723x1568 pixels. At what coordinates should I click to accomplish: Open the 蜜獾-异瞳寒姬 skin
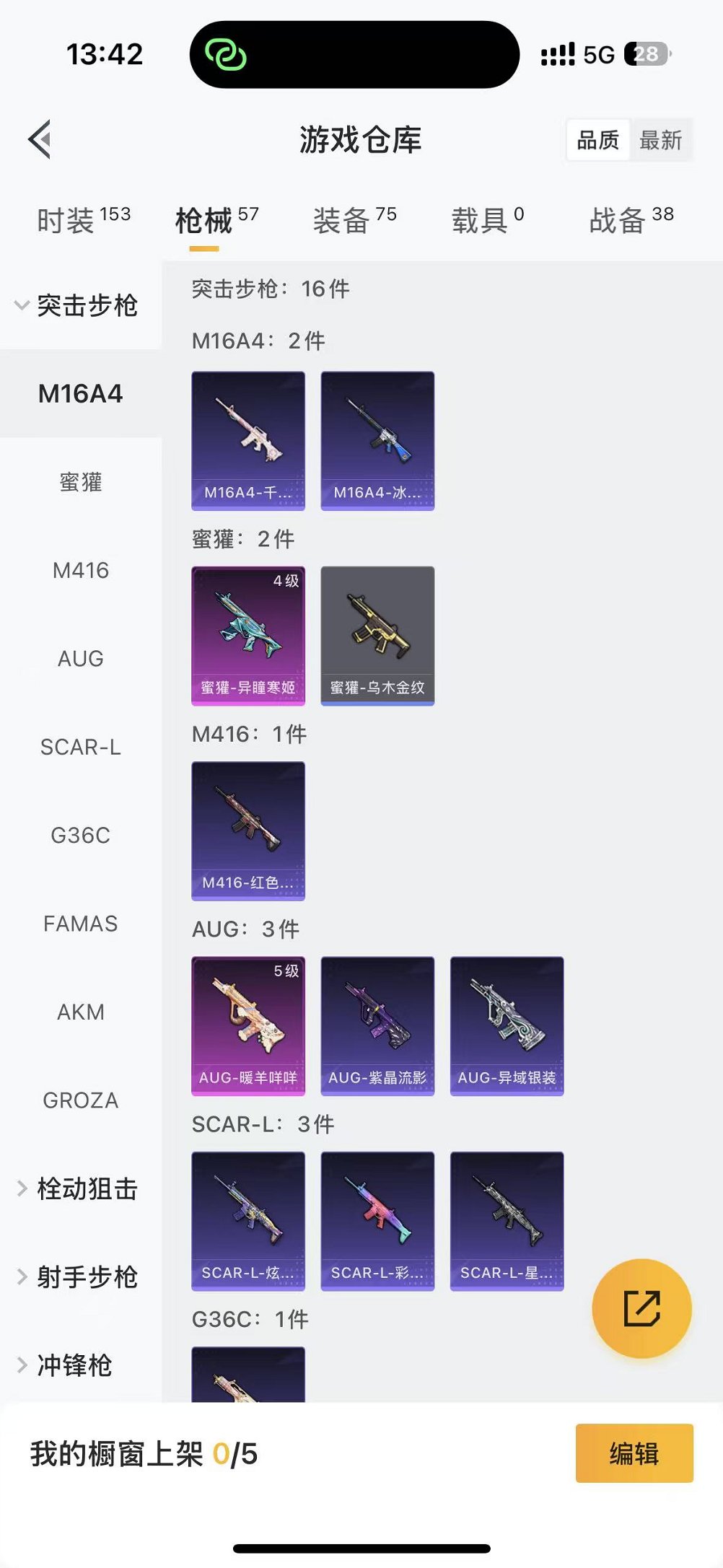coord(248,635)
